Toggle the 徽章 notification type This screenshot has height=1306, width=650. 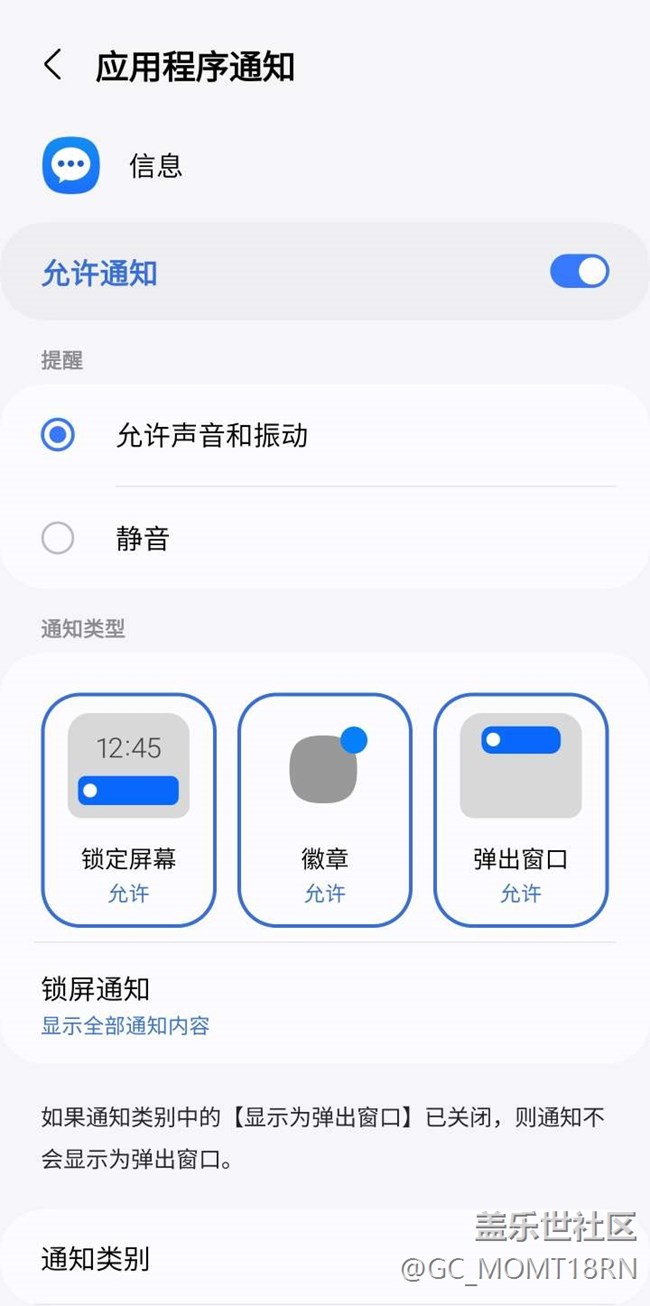click(324, 809)
